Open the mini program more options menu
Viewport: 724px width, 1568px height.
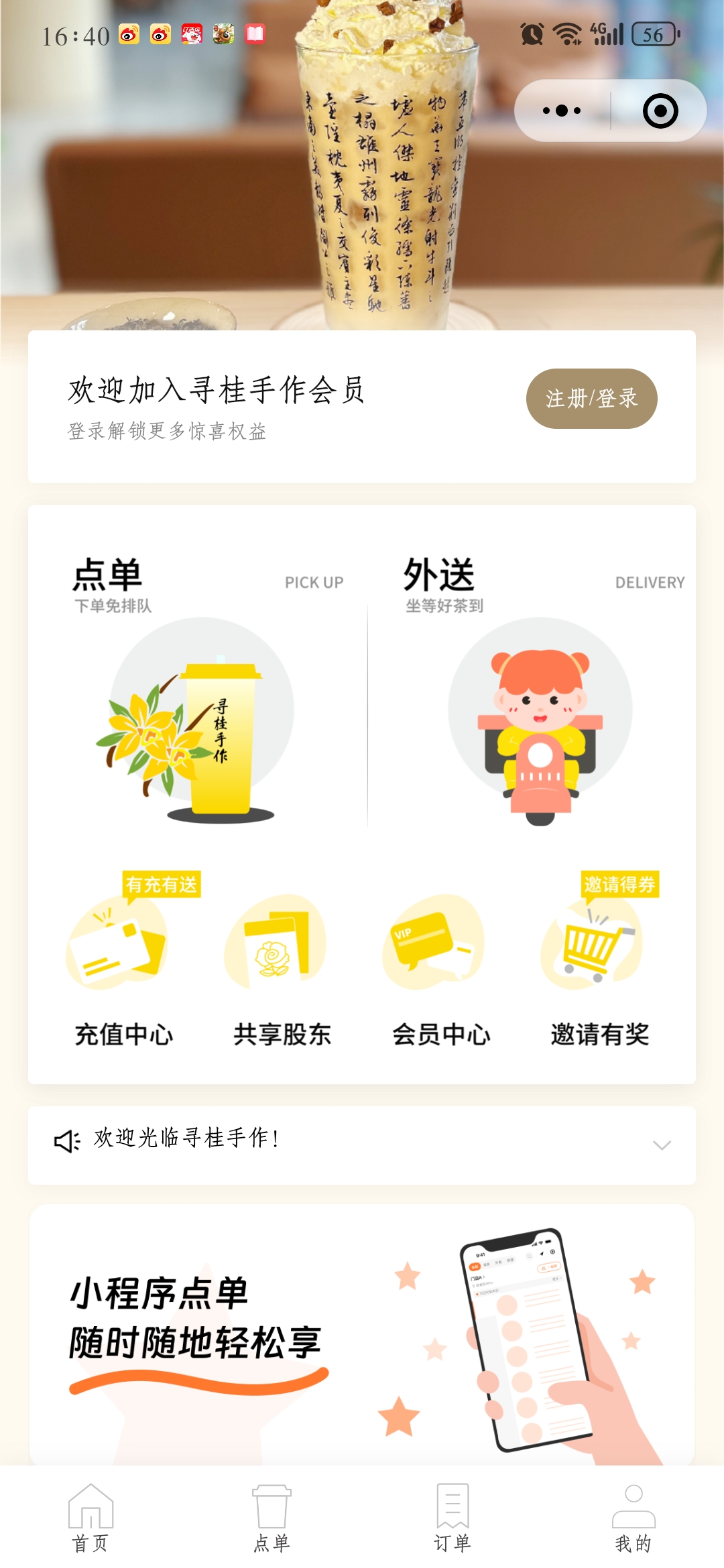point(562,111)
